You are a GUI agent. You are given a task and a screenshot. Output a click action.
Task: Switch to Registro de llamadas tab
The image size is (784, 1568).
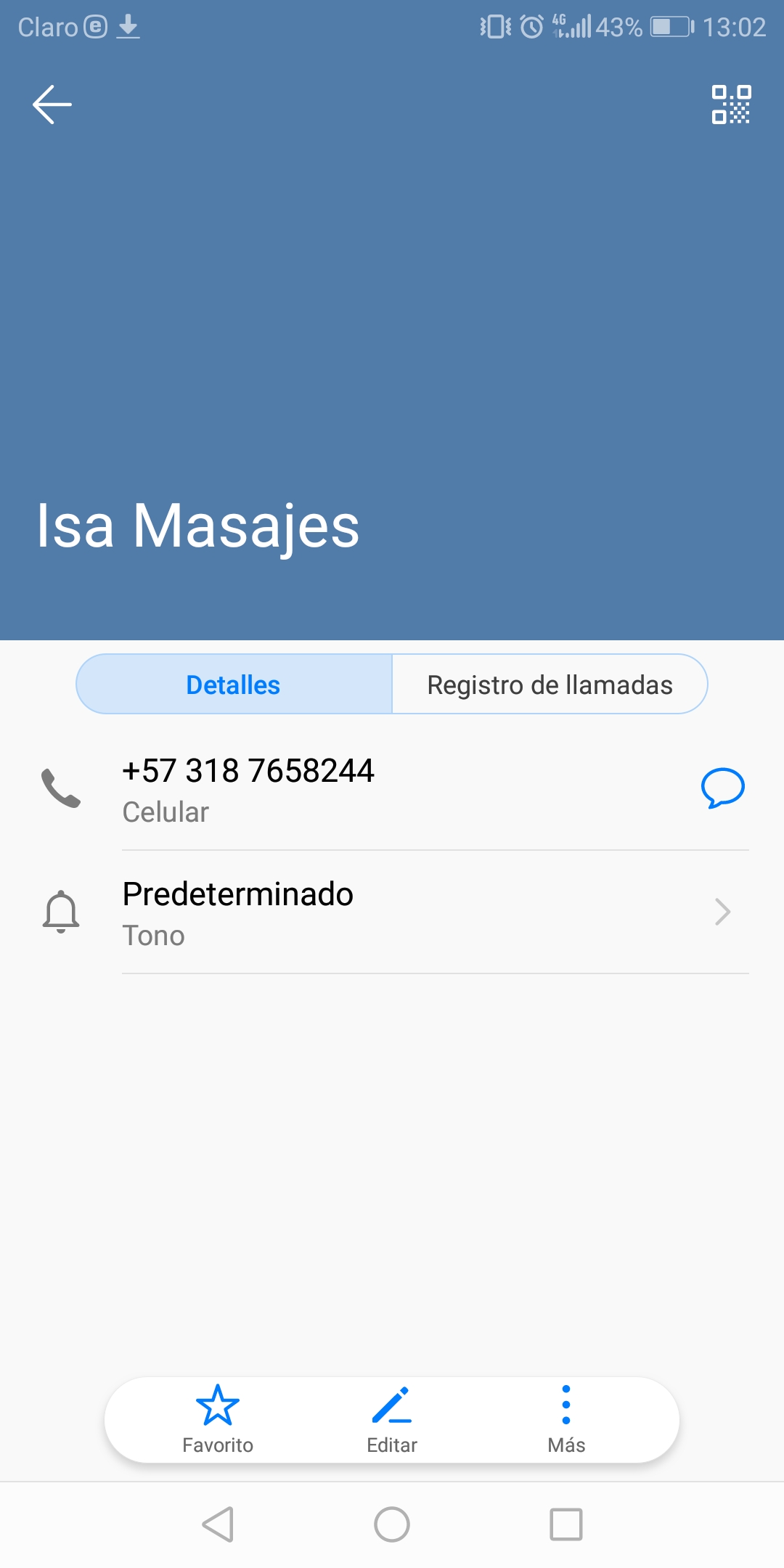coord(550,685)
